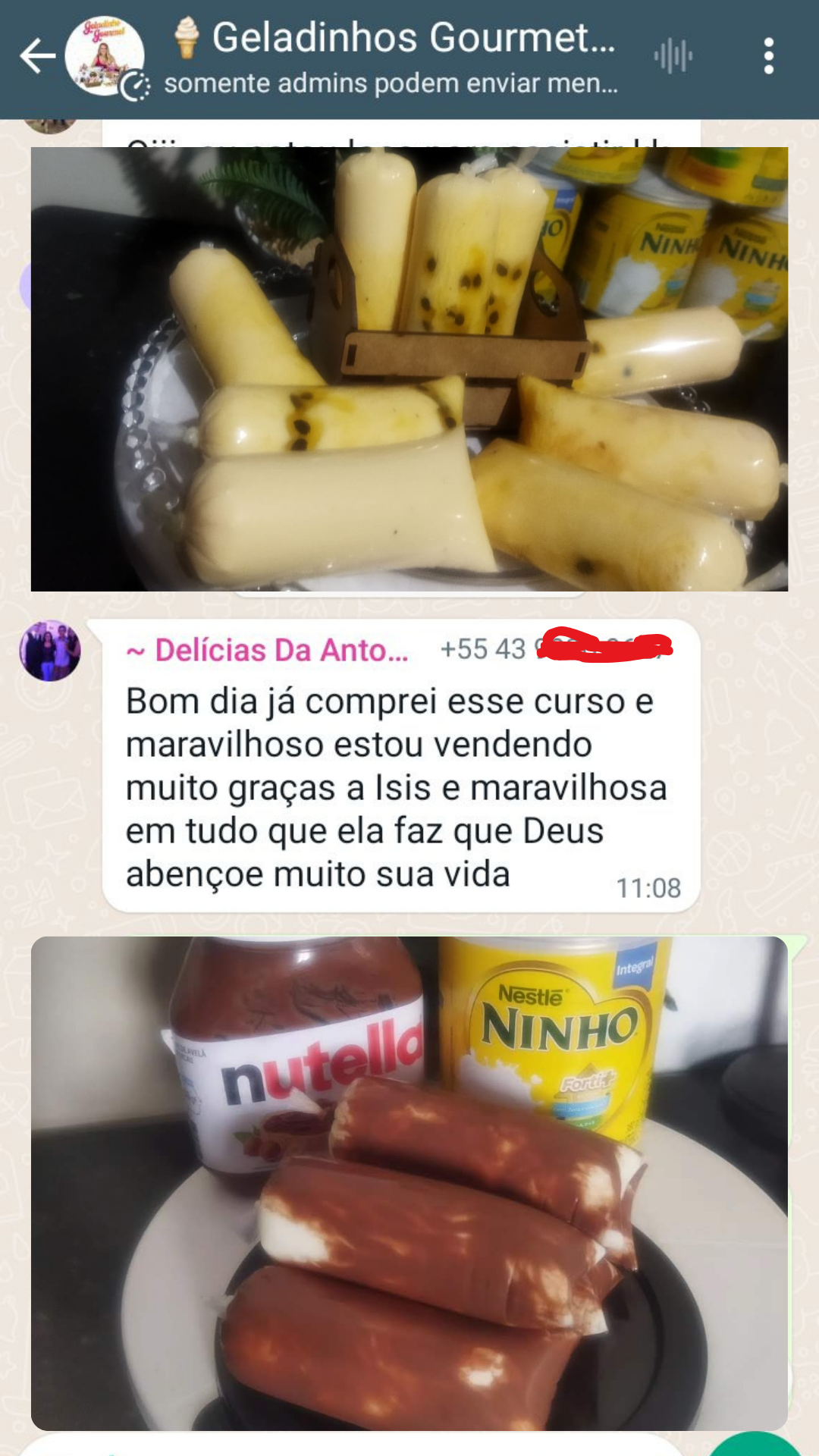Tap the group profile picture

[x=104, y=57]
